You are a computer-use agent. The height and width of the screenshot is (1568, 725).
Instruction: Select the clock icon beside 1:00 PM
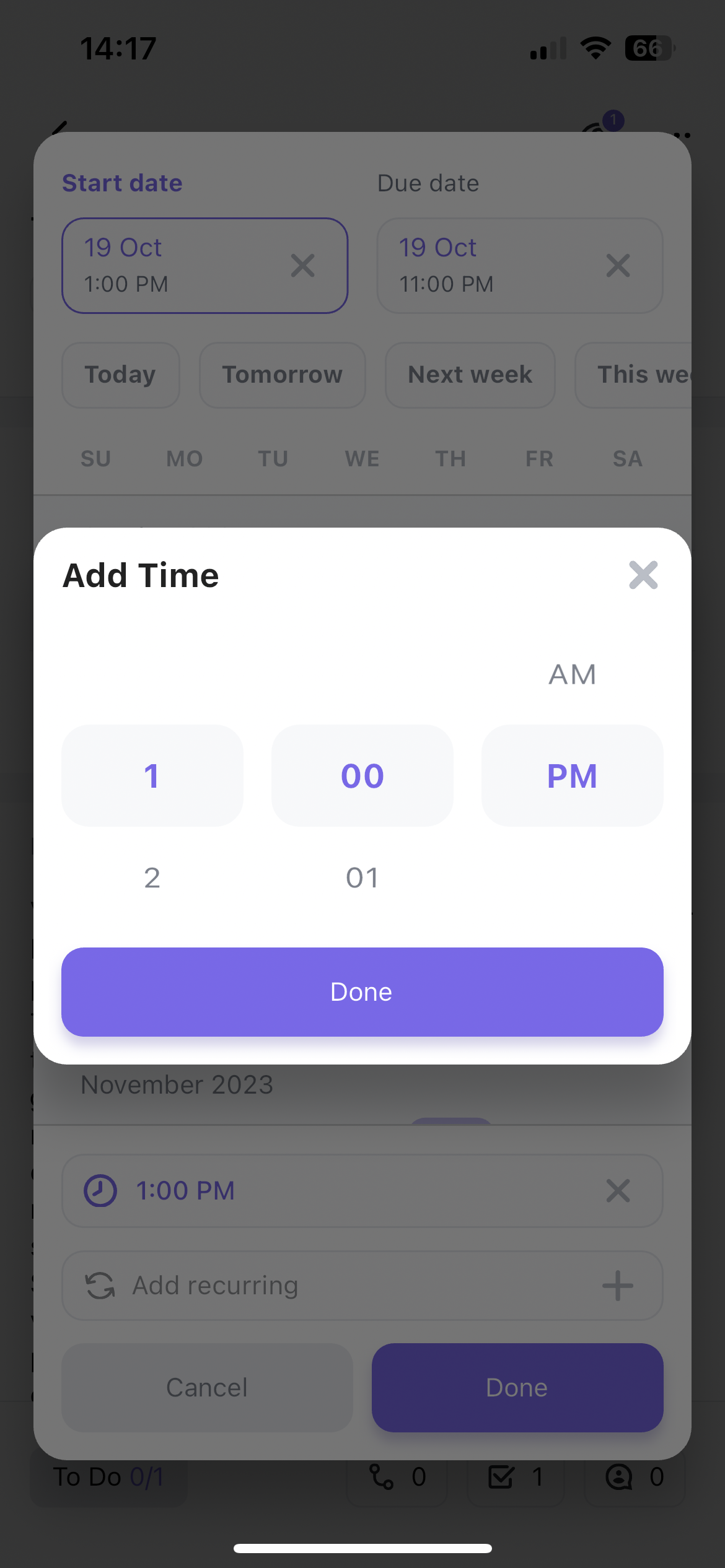(101, 1190)
